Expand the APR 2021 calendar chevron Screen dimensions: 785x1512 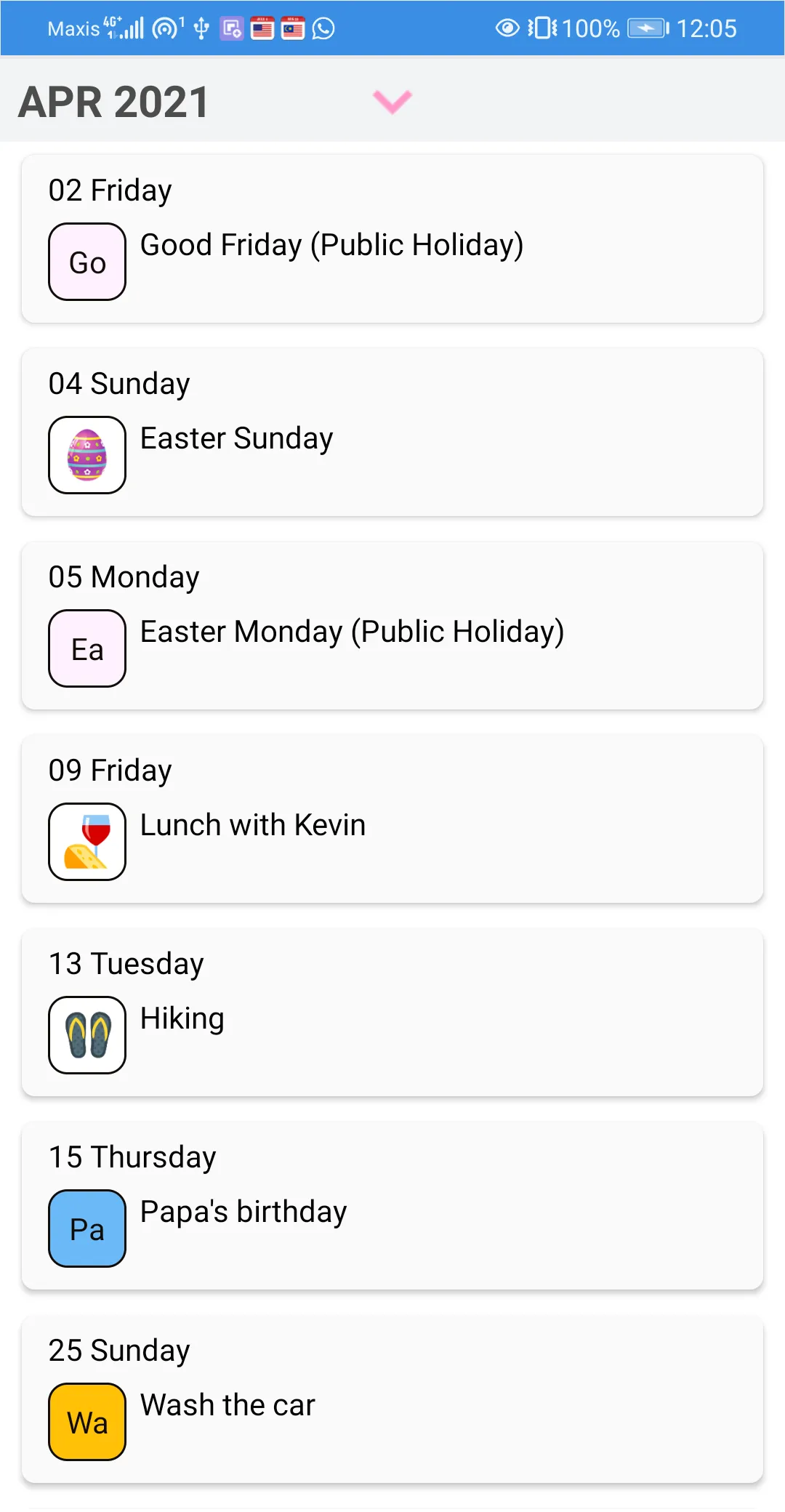tap(392, 101)
